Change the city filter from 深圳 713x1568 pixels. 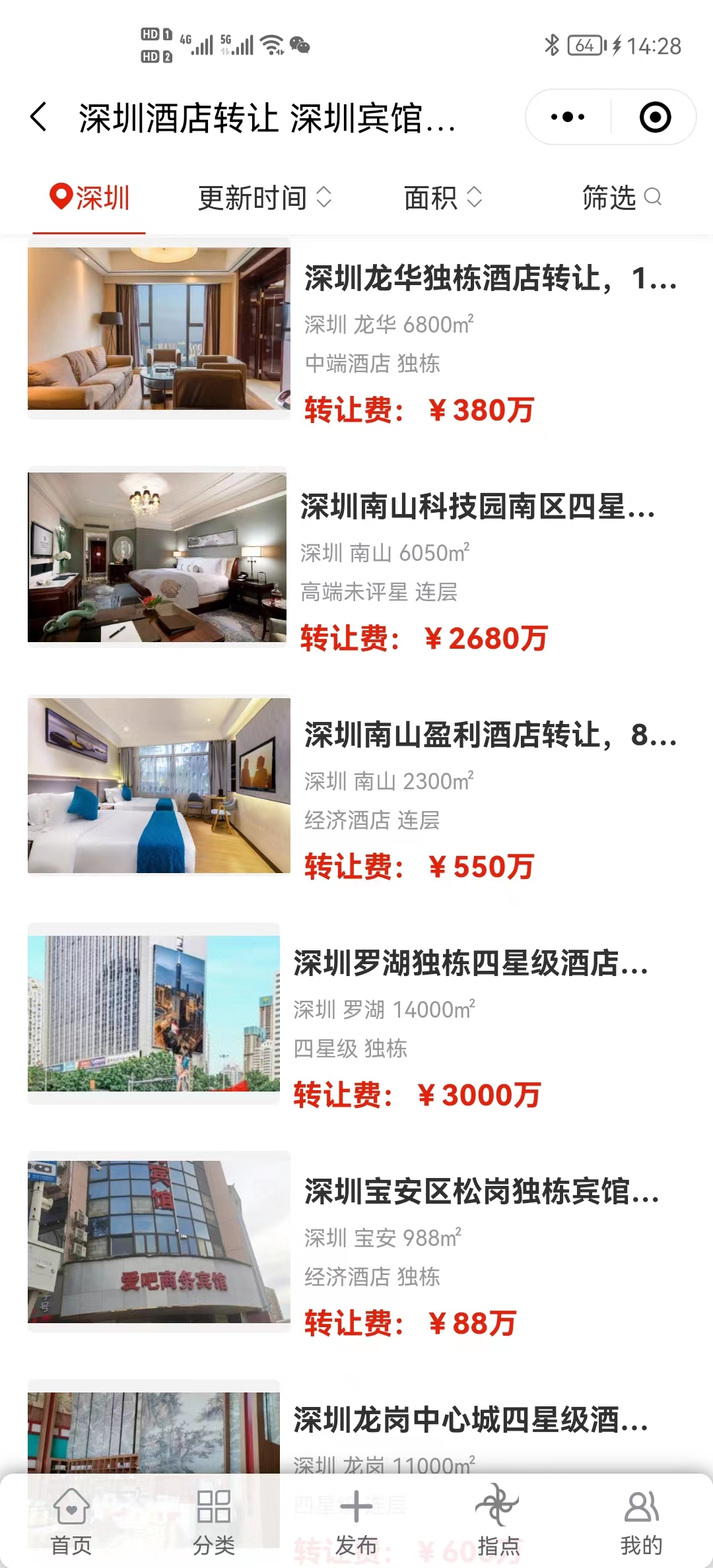click(x=90, y=198)
